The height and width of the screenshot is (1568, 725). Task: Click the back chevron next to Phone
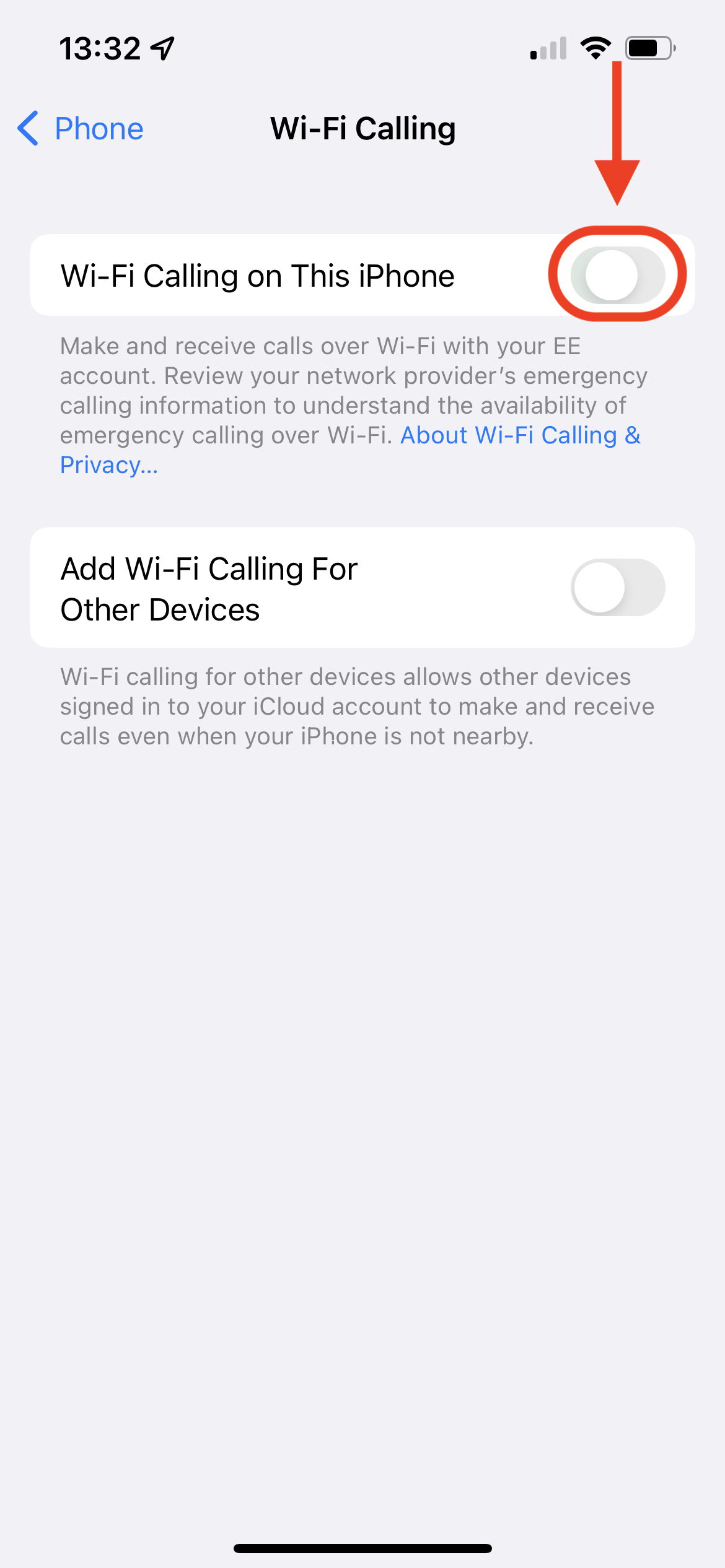click(x=27, y=129)
